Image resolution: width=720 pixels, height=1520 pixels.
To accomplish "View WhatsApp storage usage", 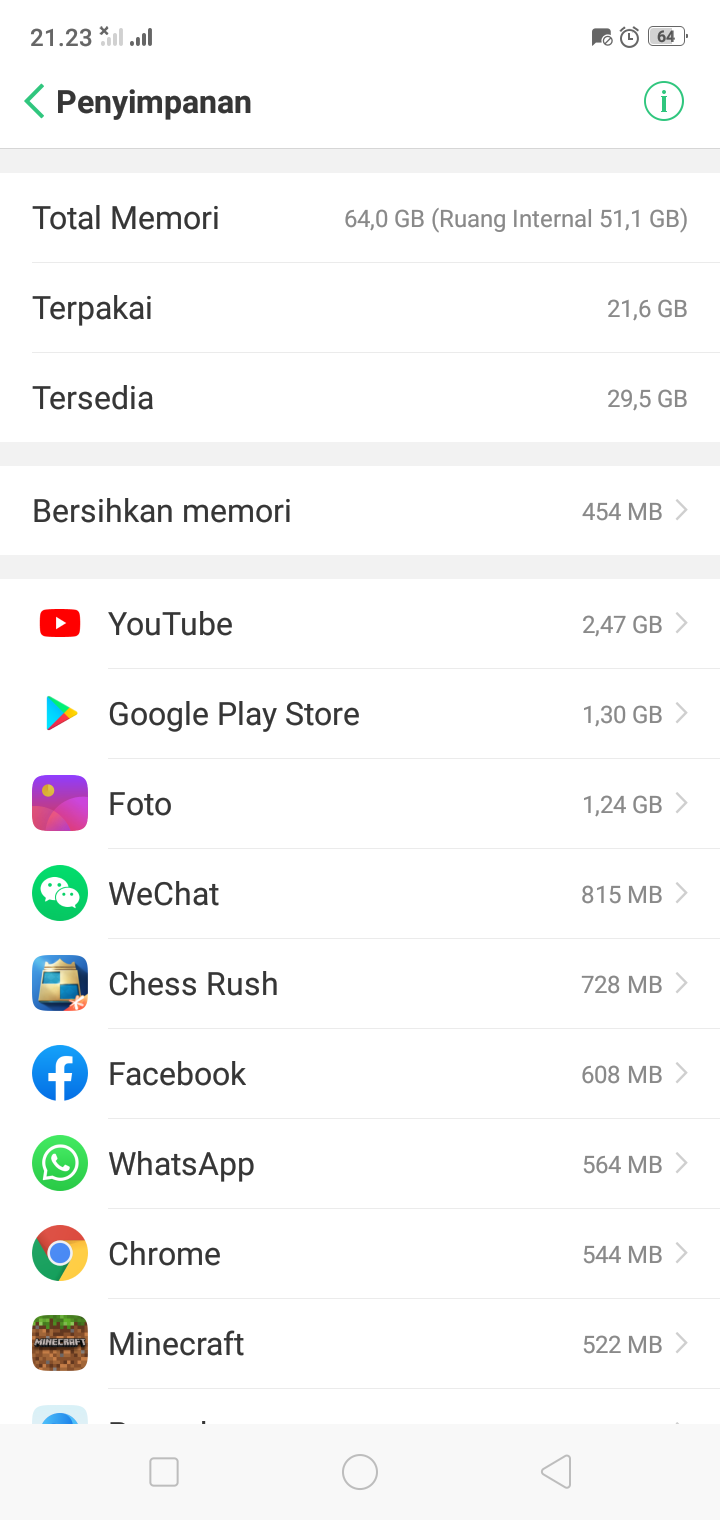I will coord(360,1164).
